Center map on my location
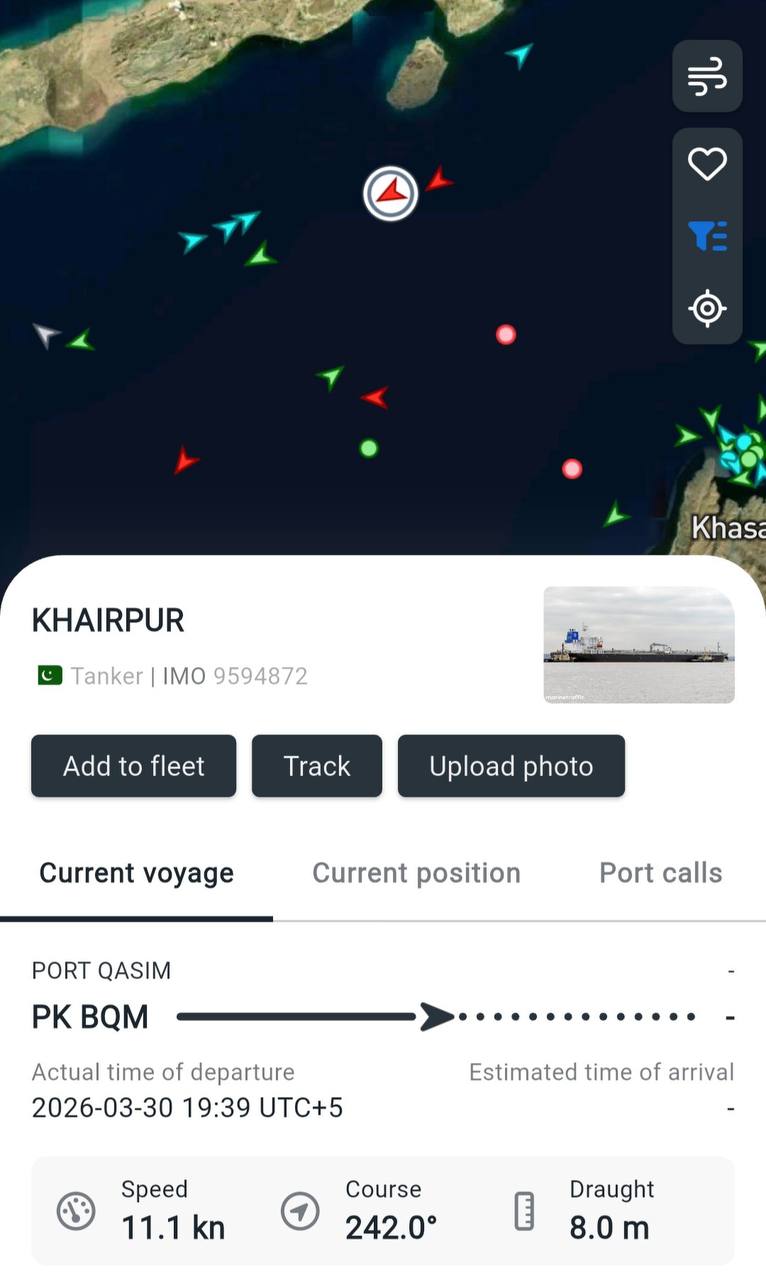The height and width of the screenshot is (1280, 766). tap(707, 308)
